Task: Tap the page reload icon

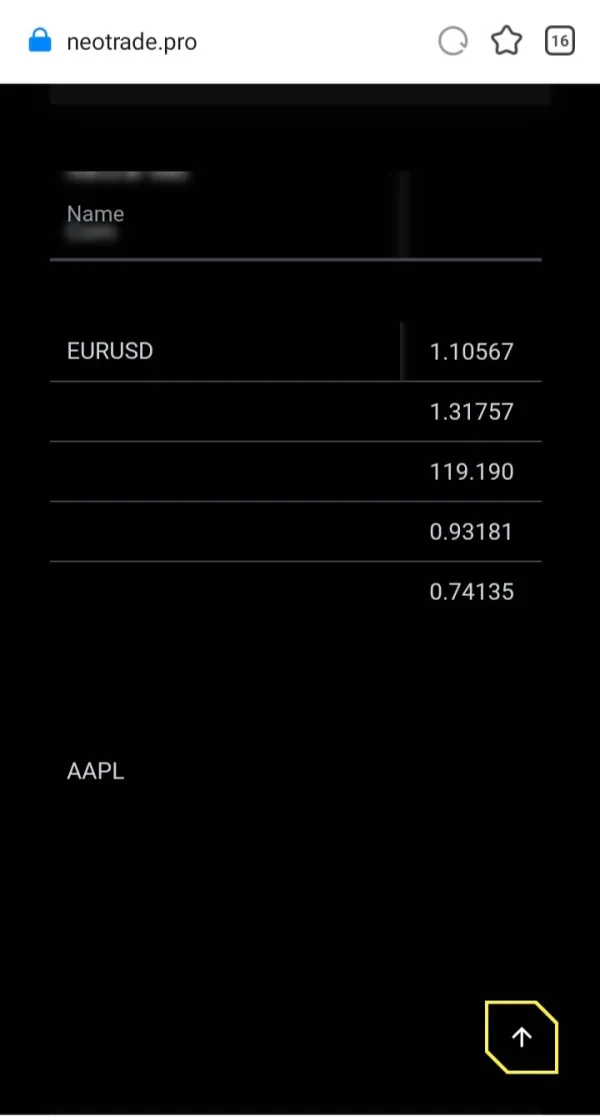Action: (453, 41)
